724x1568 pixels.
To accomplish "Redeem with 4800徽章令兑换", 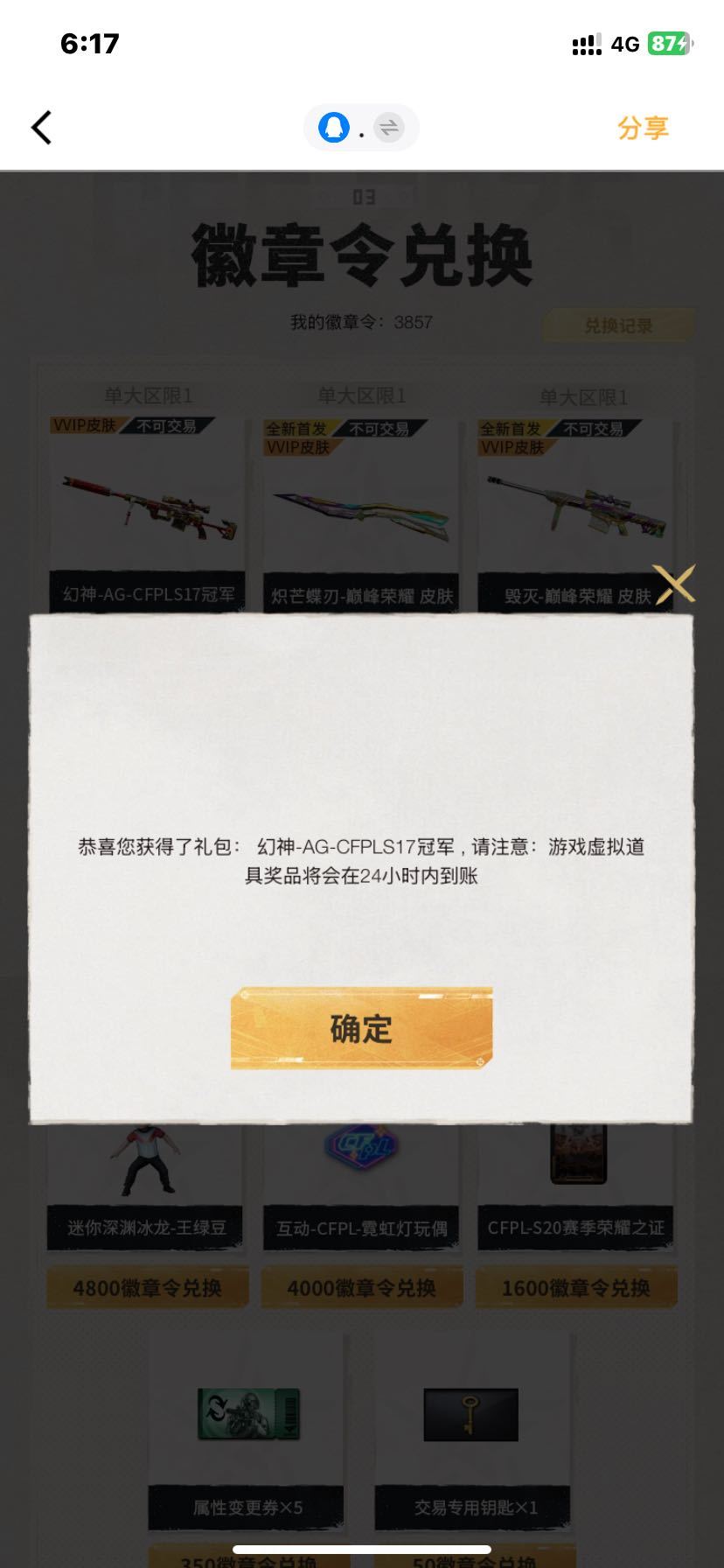I will (x=147, y=1288).
